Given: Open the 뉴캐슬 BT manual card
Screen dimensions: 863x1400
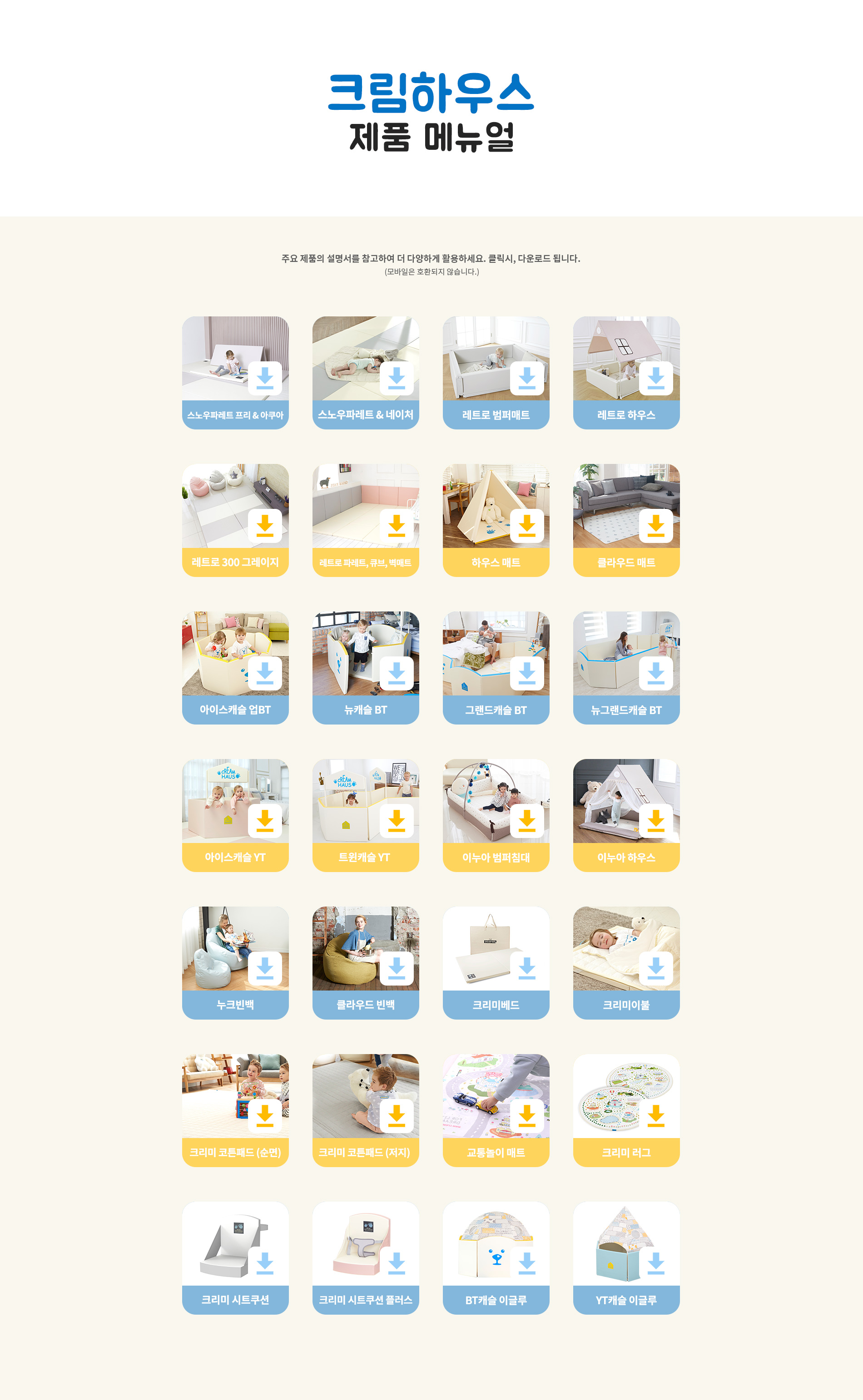Looking at the screenshot, I should pos(365,667).
